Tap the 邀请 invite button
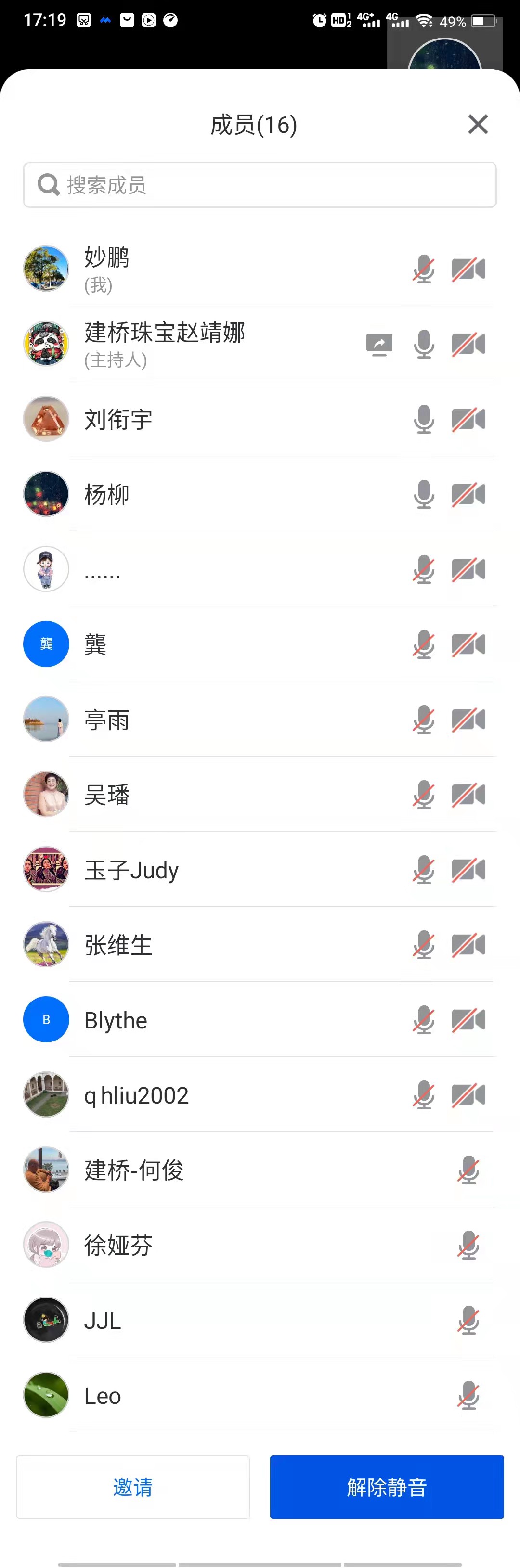The image size is (520, 1568). click(133, 1487)
